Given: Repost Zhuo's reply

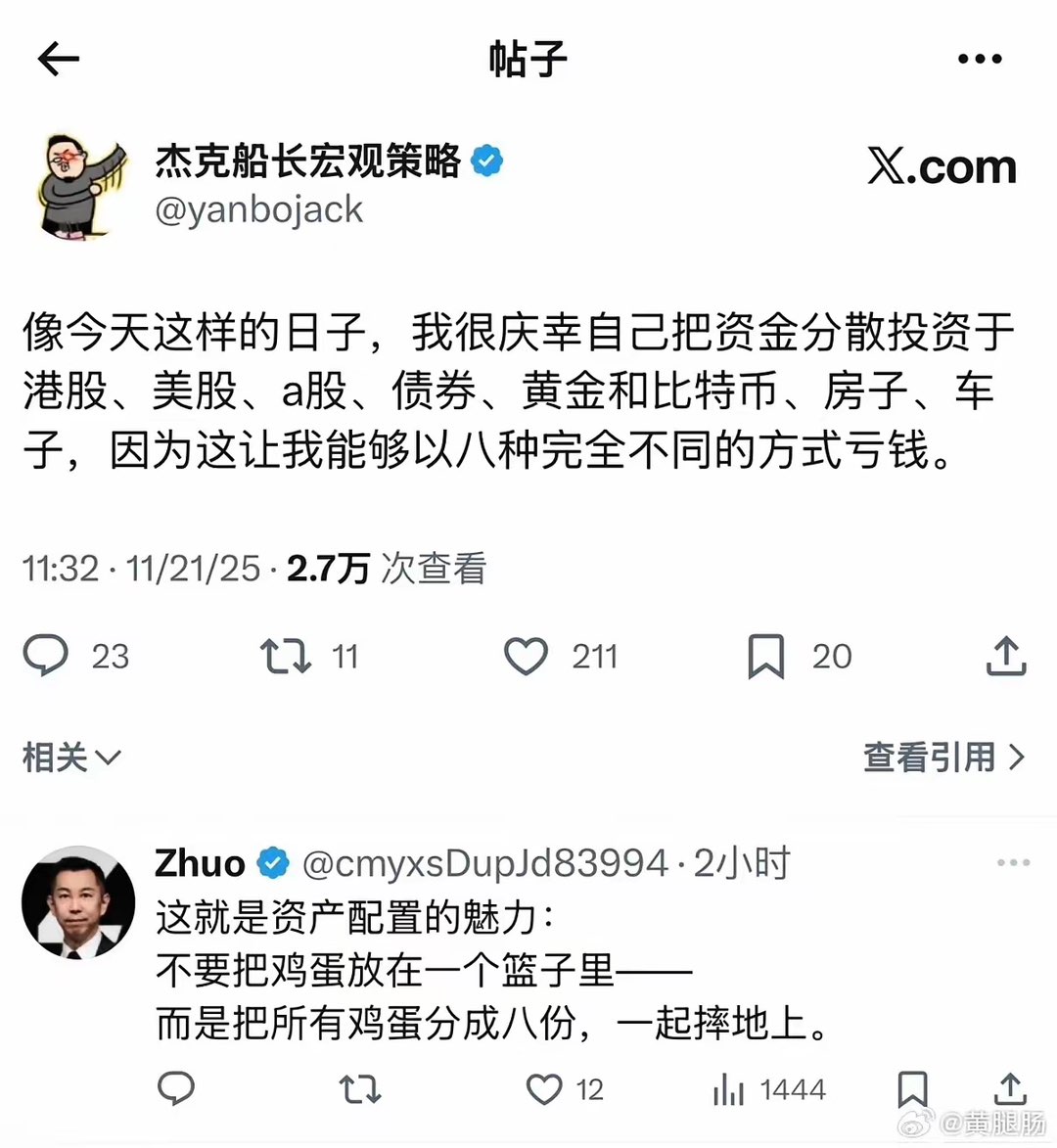Looking at the screenshot, I should click(359, 1088).
